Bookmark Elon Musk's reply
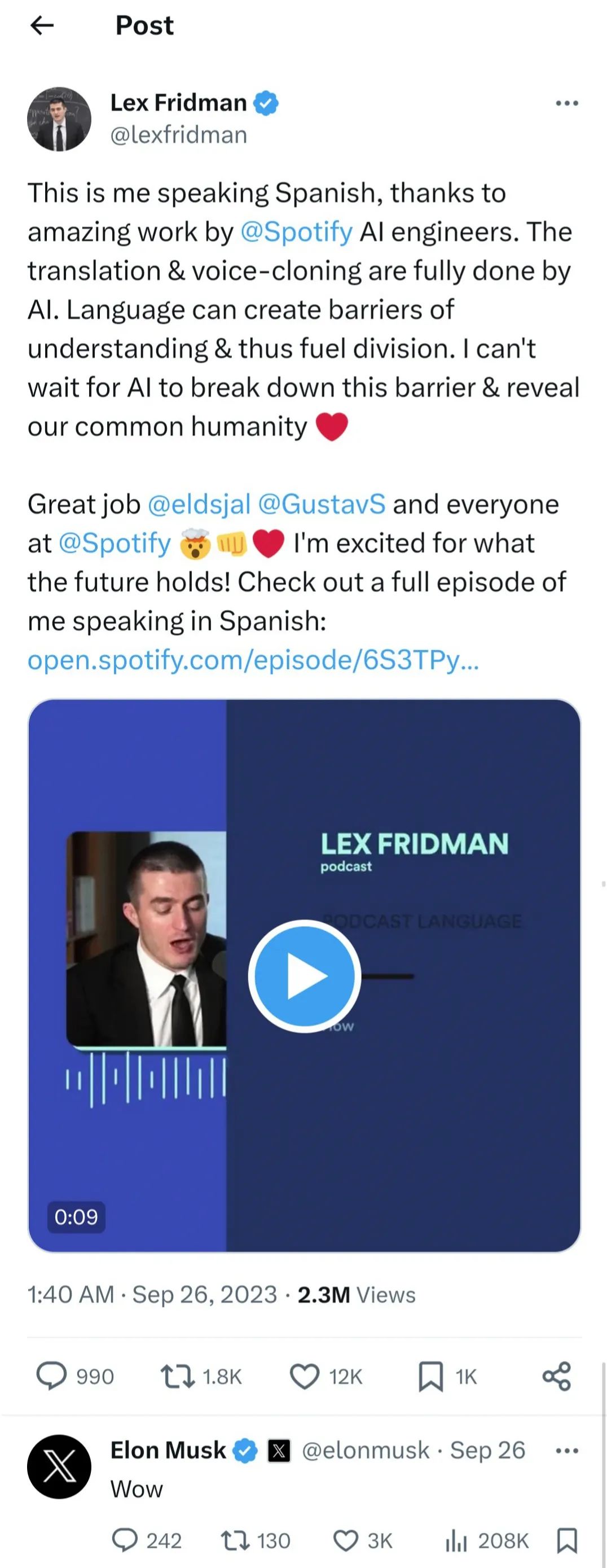The image size is (607, 1568). point(567,1540)
